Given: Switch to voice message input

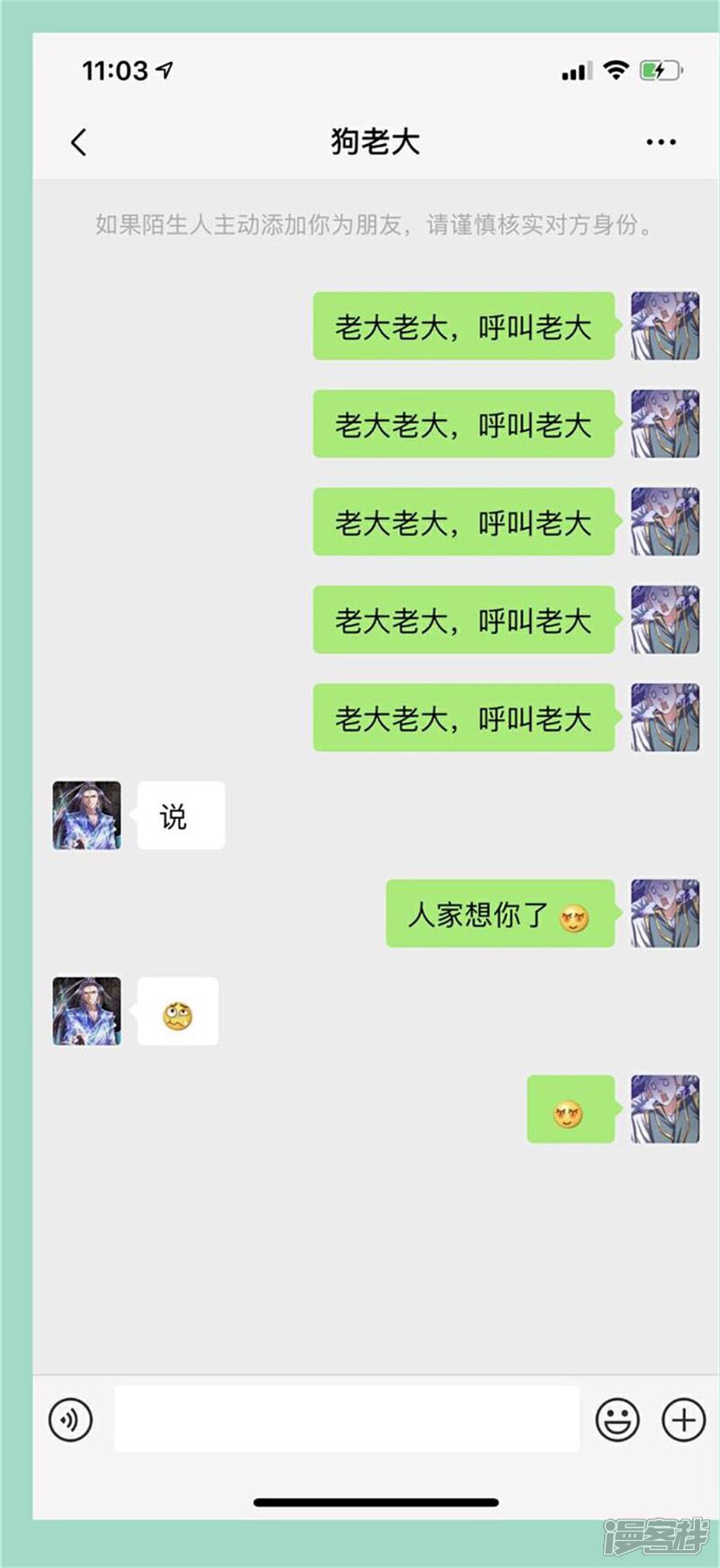Looking at the screenshot, I should (70, 1419).
